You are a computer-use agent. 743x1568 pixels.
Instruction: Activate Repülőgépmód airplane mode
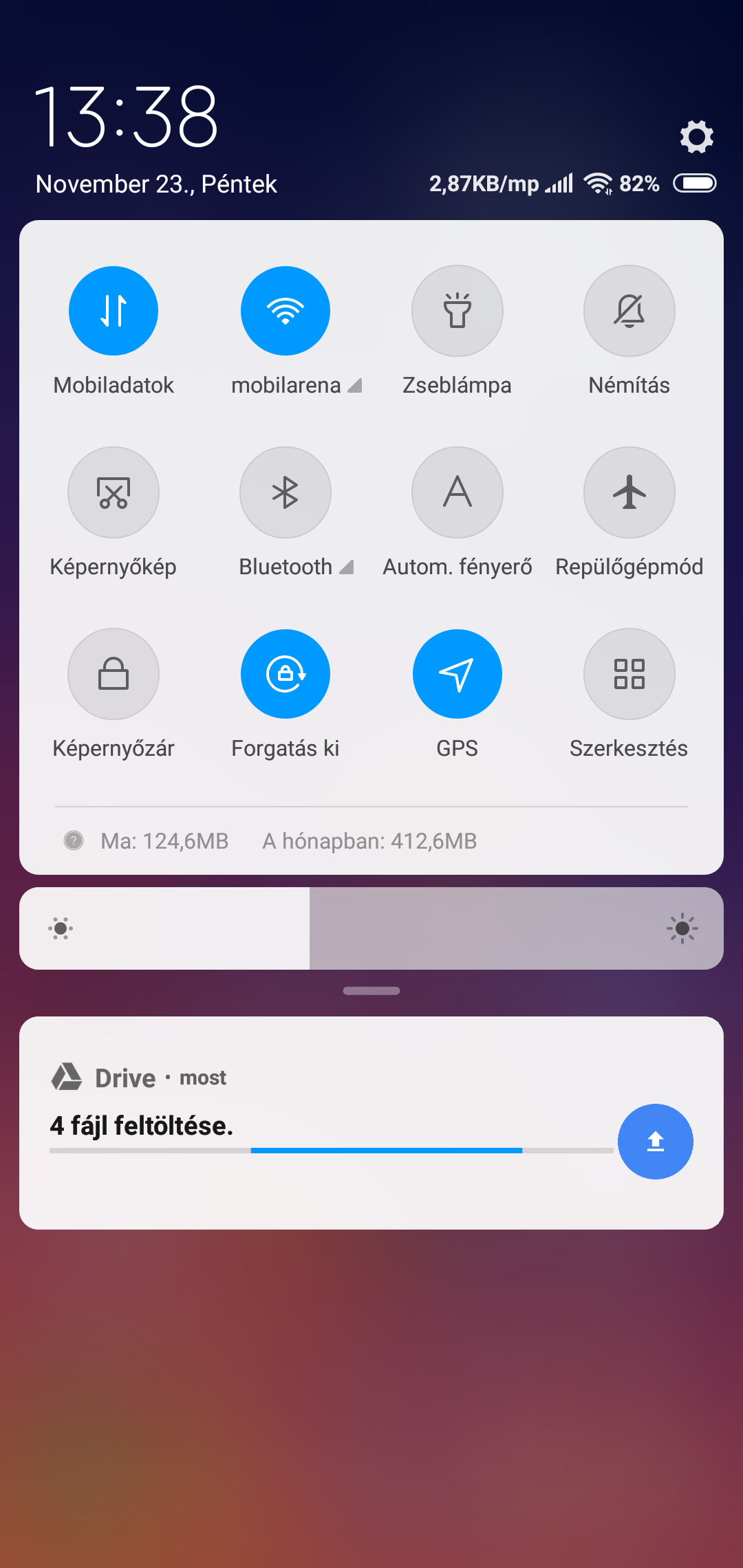[x=629, y=492]
